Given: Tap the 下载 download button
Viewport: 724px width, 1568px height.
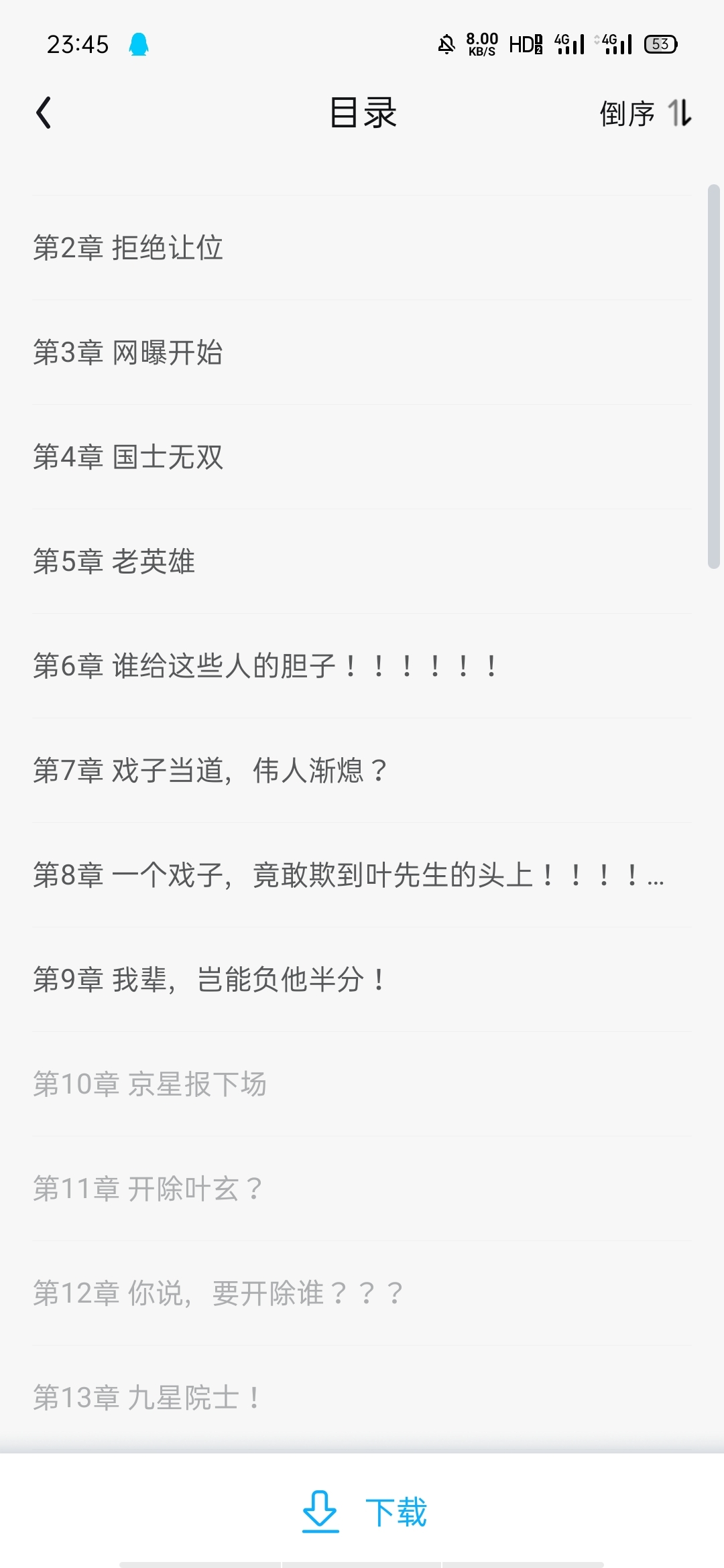Looking at the screenshot, I should [364, 1512].
